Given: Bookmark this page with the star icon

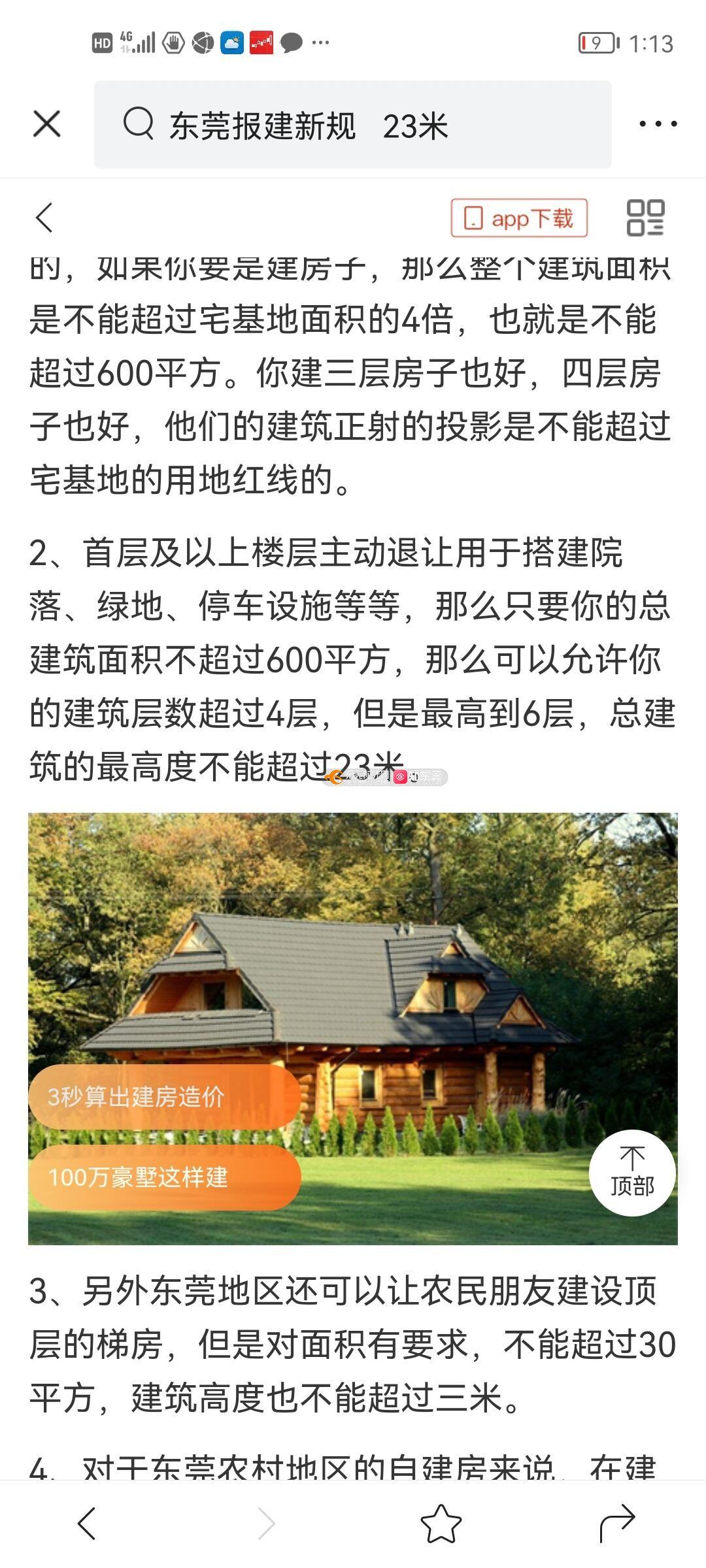Looking at the screenshot, I should 441,1524.
